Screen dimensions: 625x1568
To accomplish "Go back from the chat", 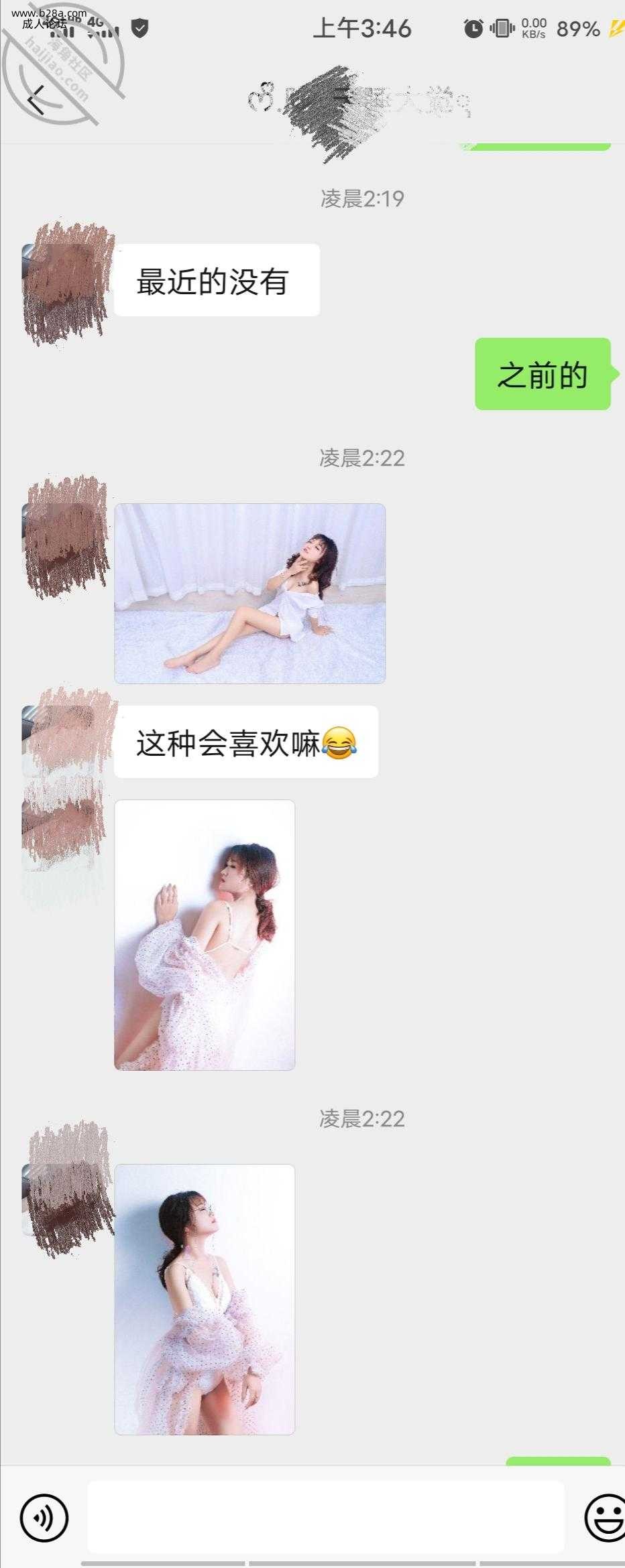I will (35, 101).
